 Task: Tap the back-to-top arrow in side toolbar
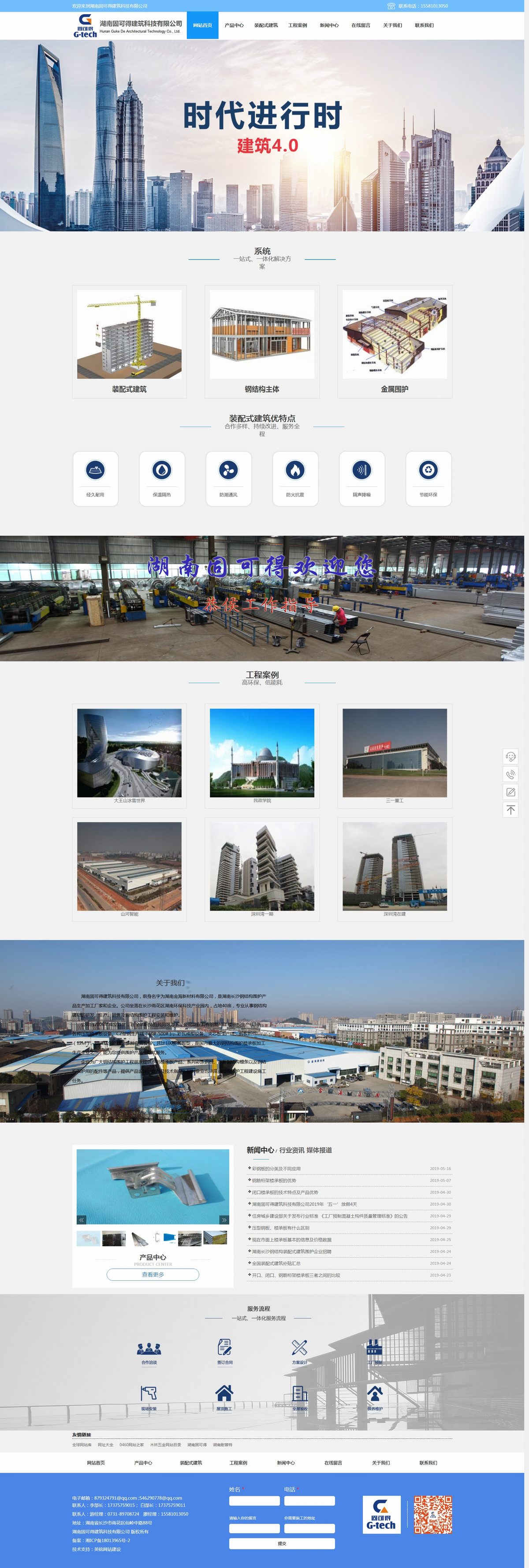tap(511, 810)
